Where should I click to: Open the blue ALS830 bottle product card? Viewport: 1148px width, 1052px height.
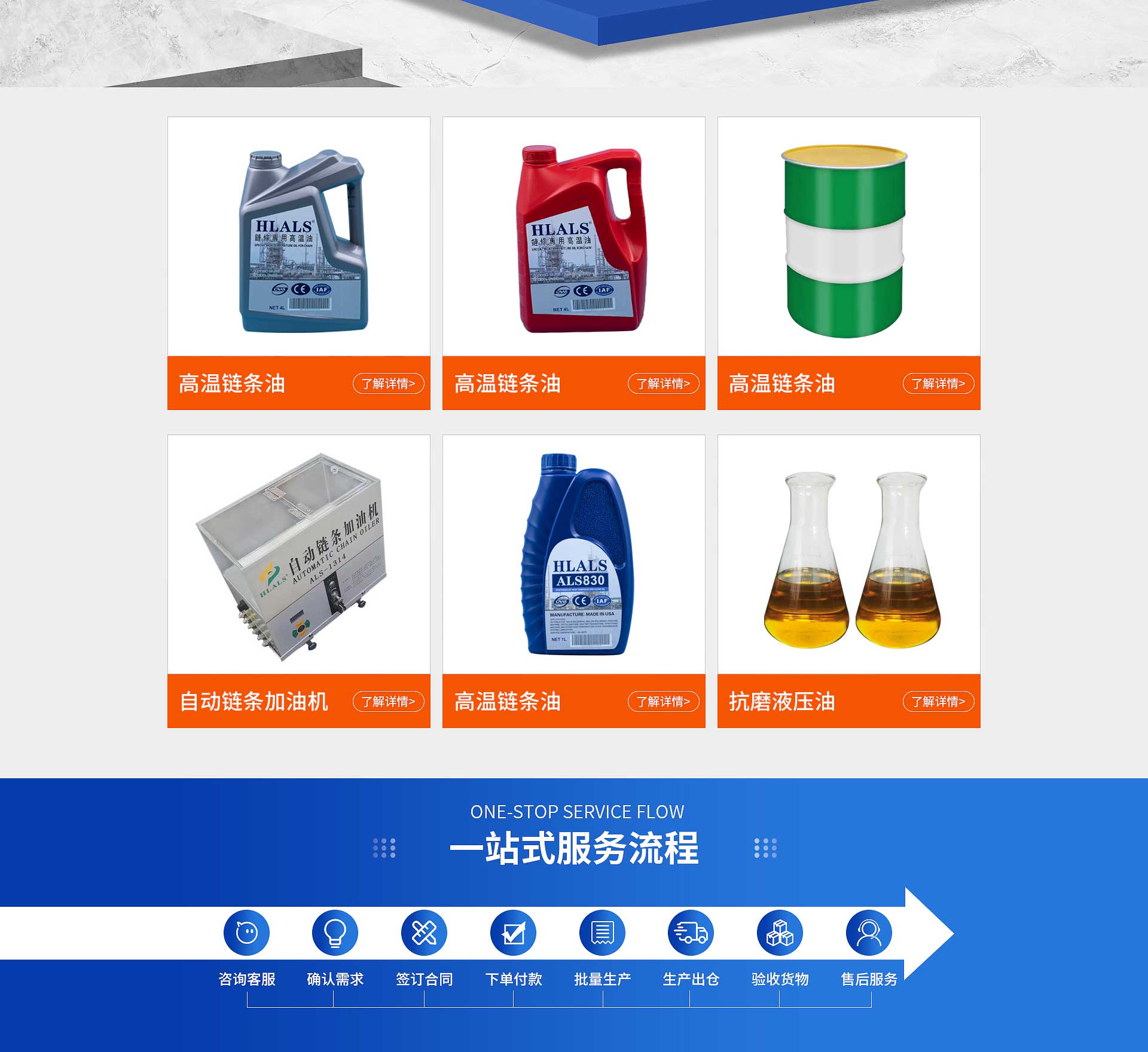[x=573, y=555]
